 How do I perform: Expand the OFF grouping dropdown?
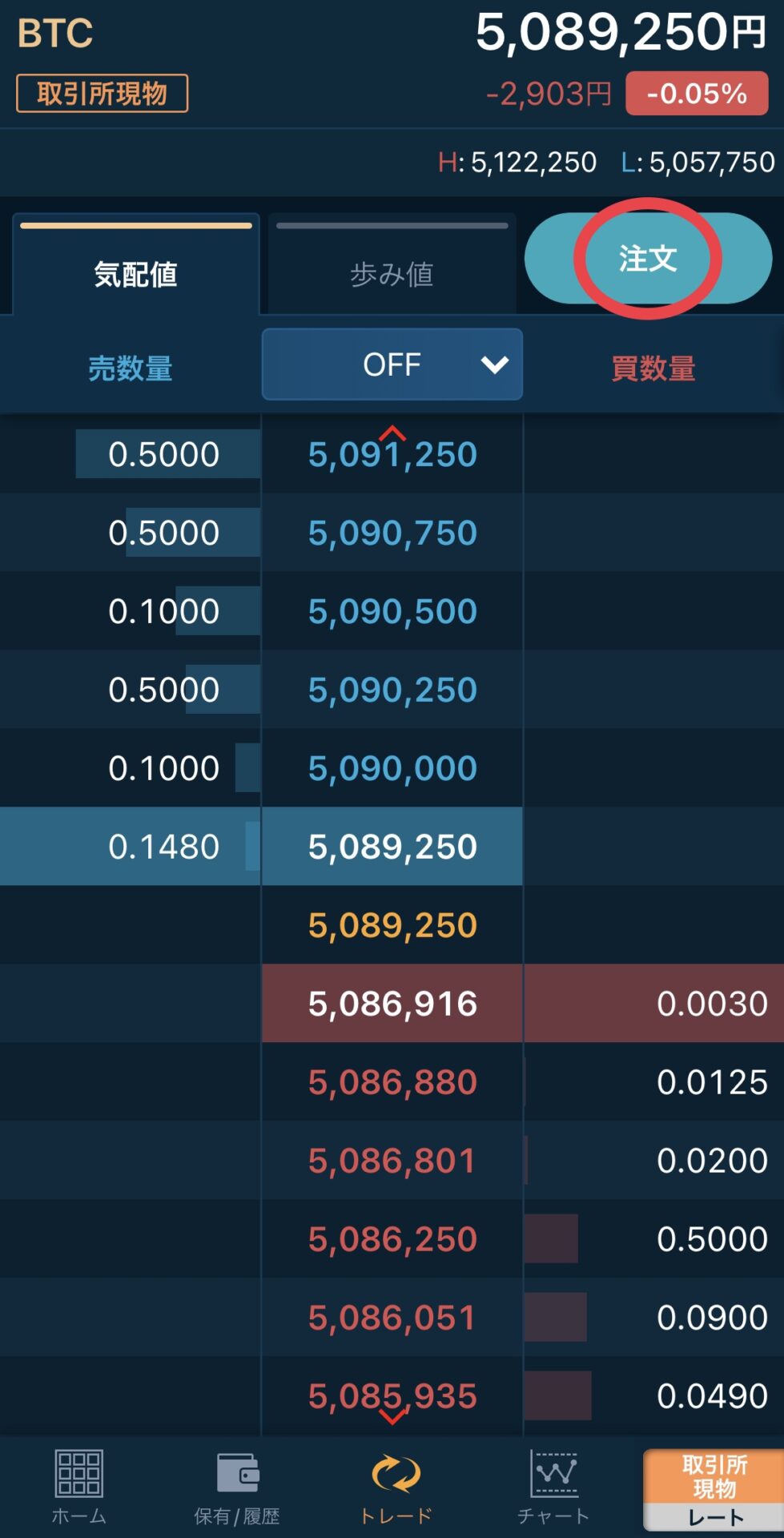tap(392, 364)
